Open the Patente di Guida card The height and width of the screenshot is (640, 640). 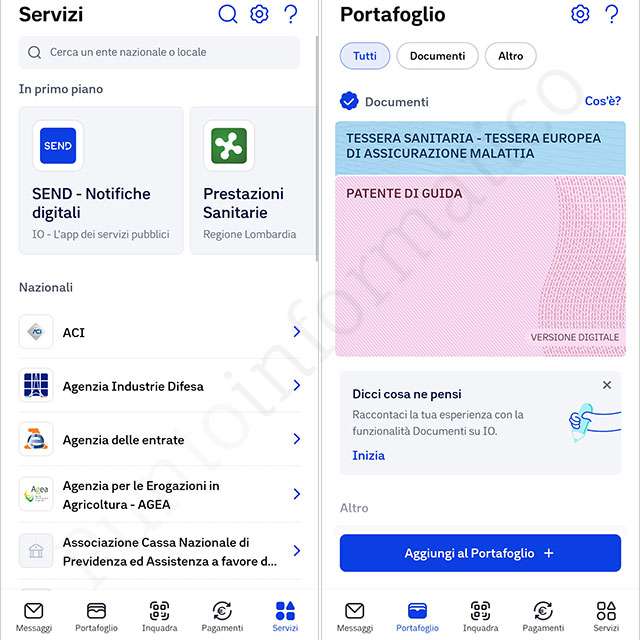point(480,265)
